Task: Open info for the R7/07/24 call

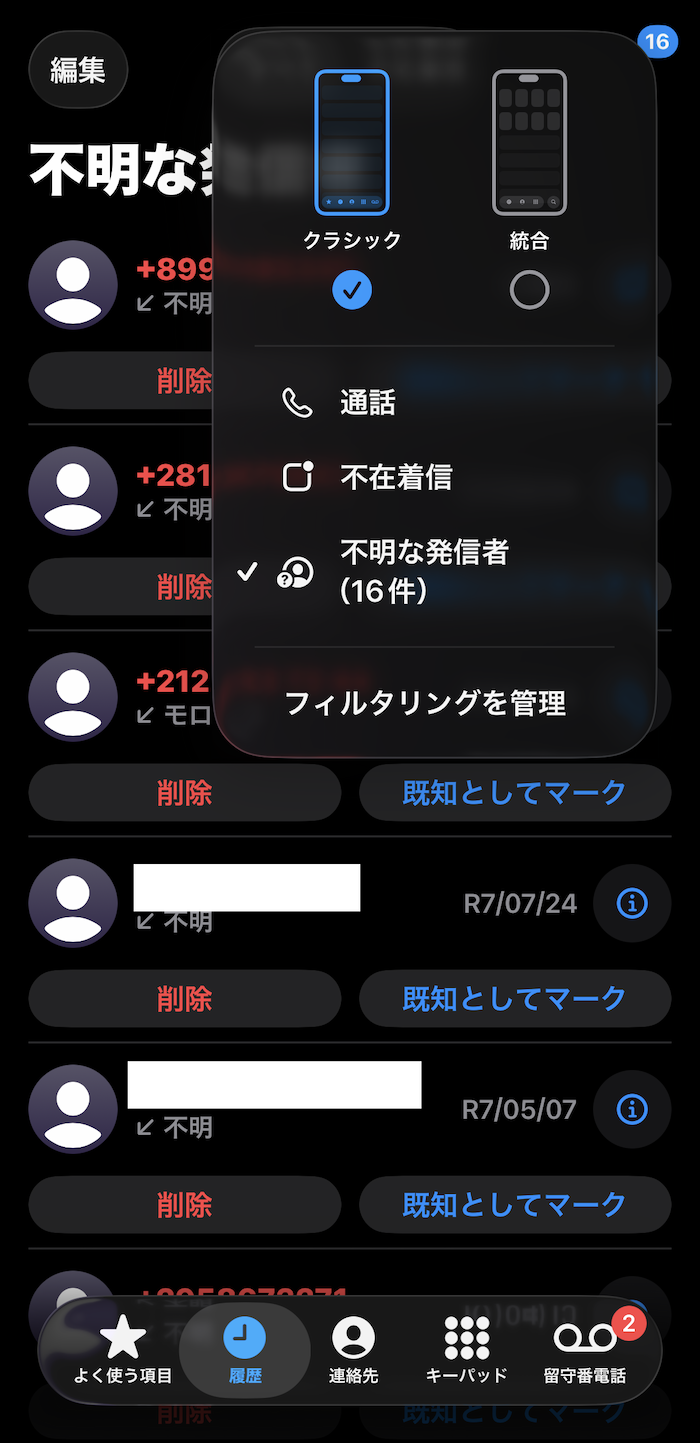Action: (632, 904)
